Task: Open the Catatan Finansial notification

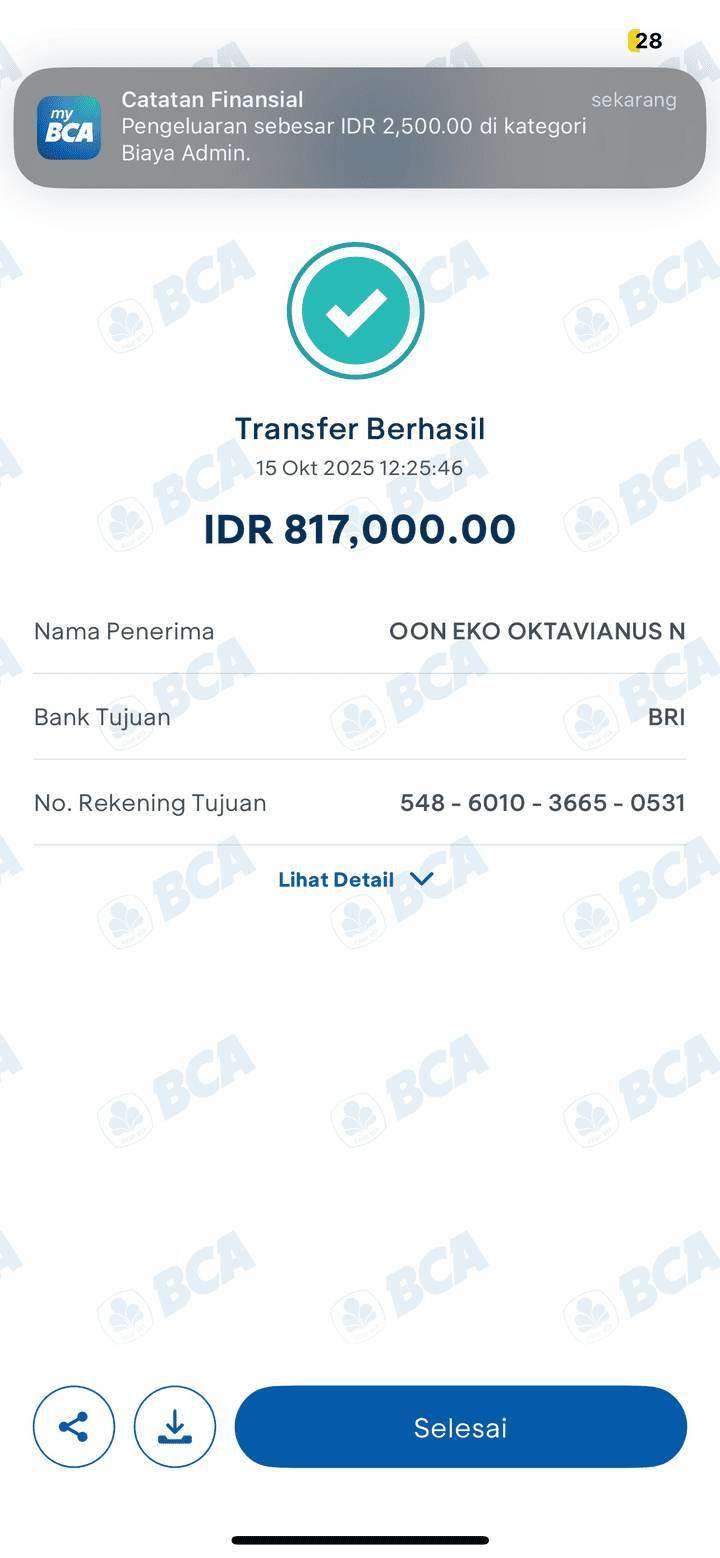Action: coord(360,127)
